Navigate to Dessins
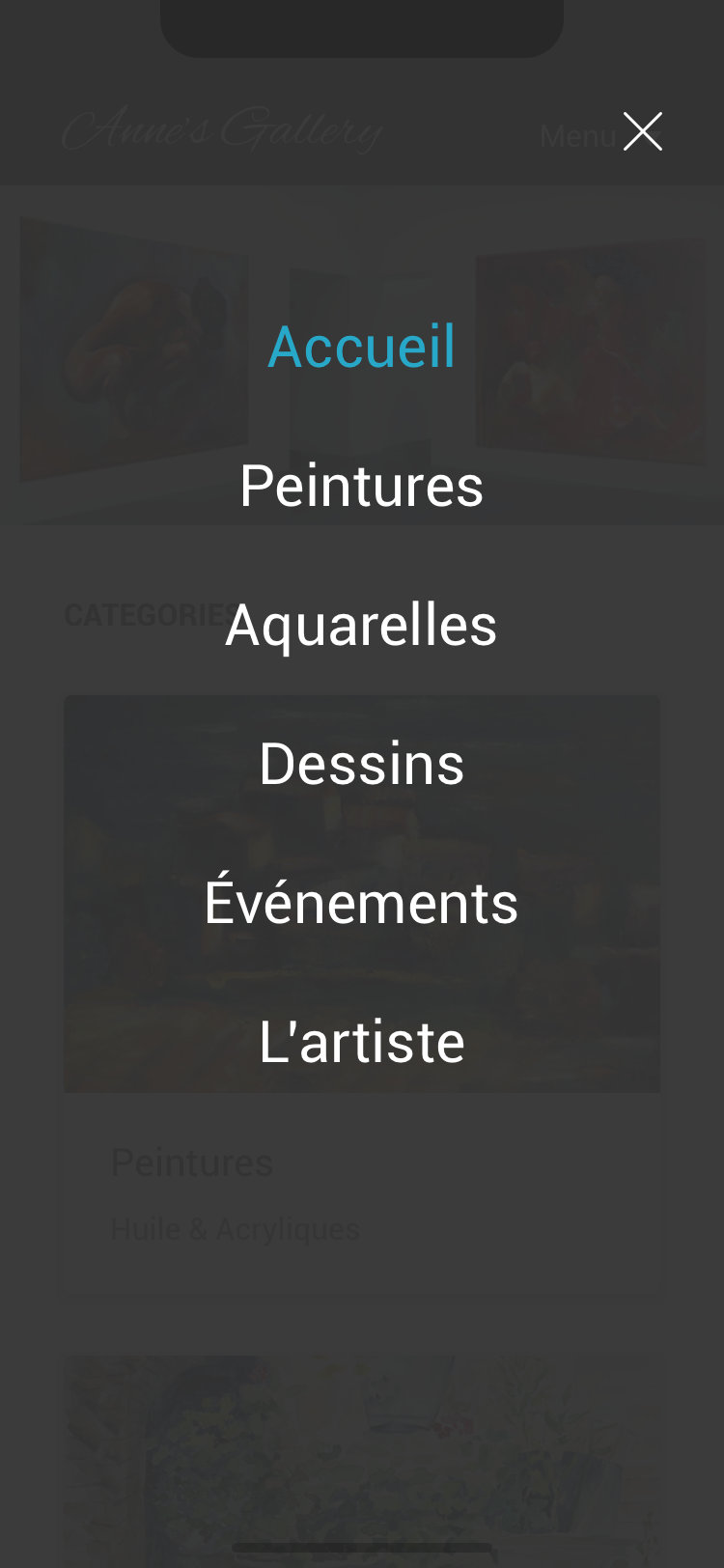724x1568 pixels. pyautogui.click(x=361, y=764)
